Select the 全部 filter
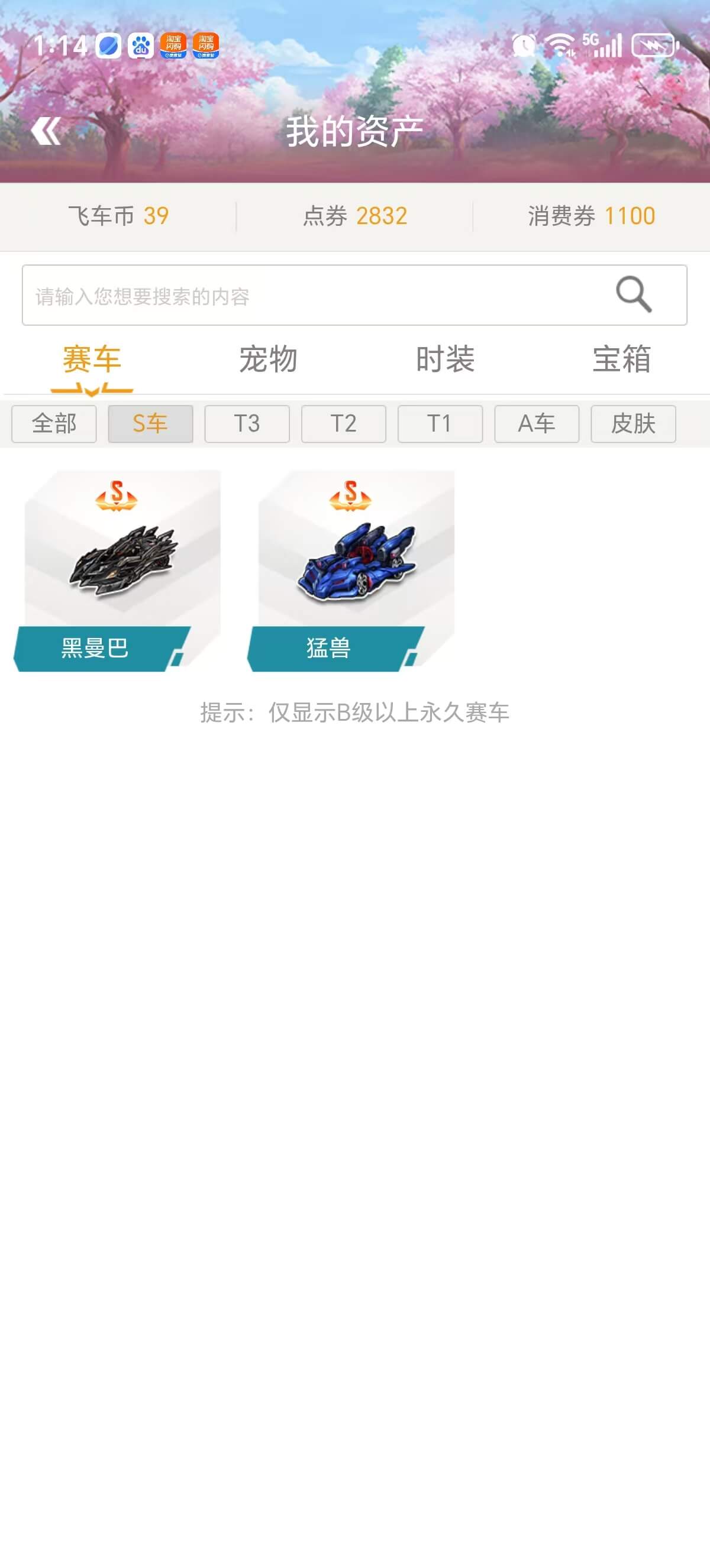Viewport: 710px width, 1568px height. 54,424
